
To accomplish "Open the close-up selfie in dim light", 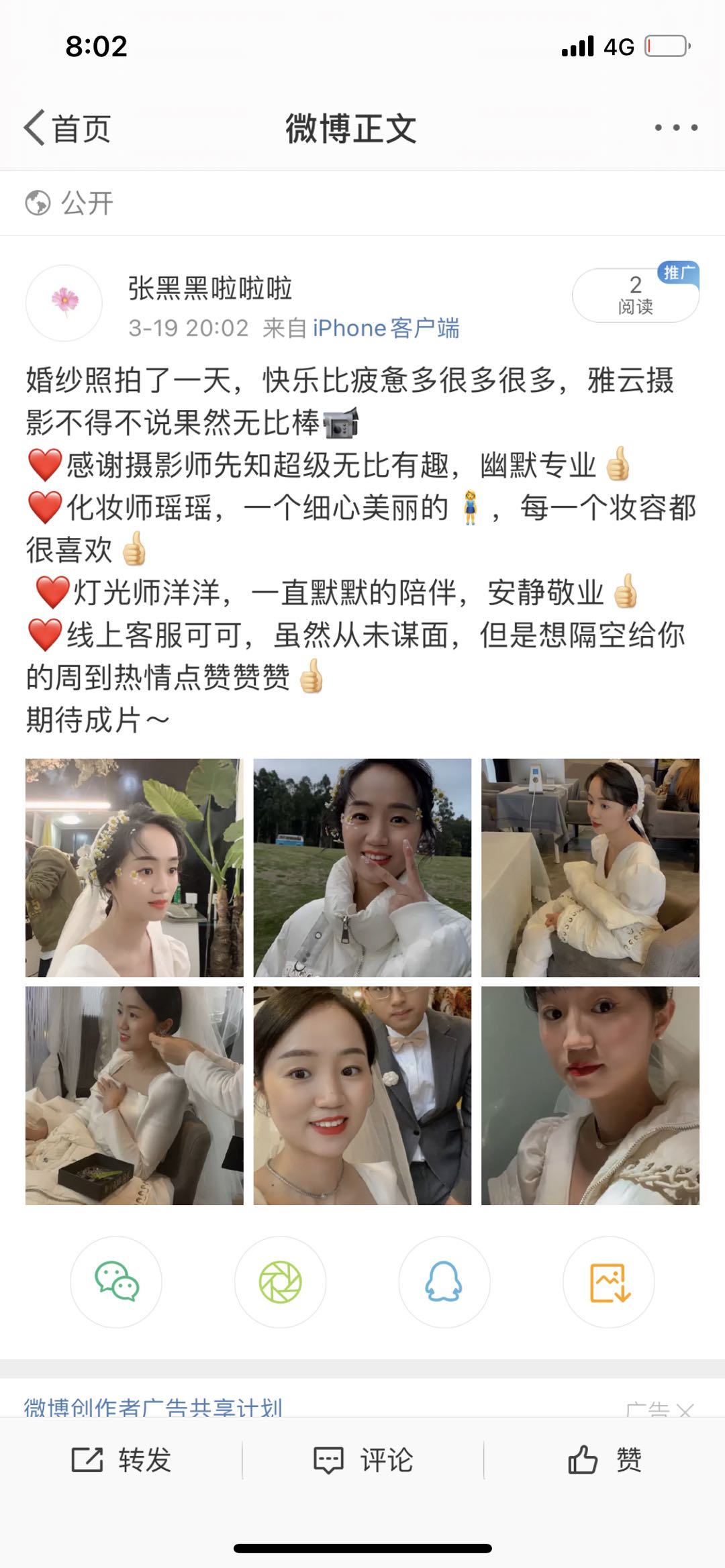I will click(590, 1095).
